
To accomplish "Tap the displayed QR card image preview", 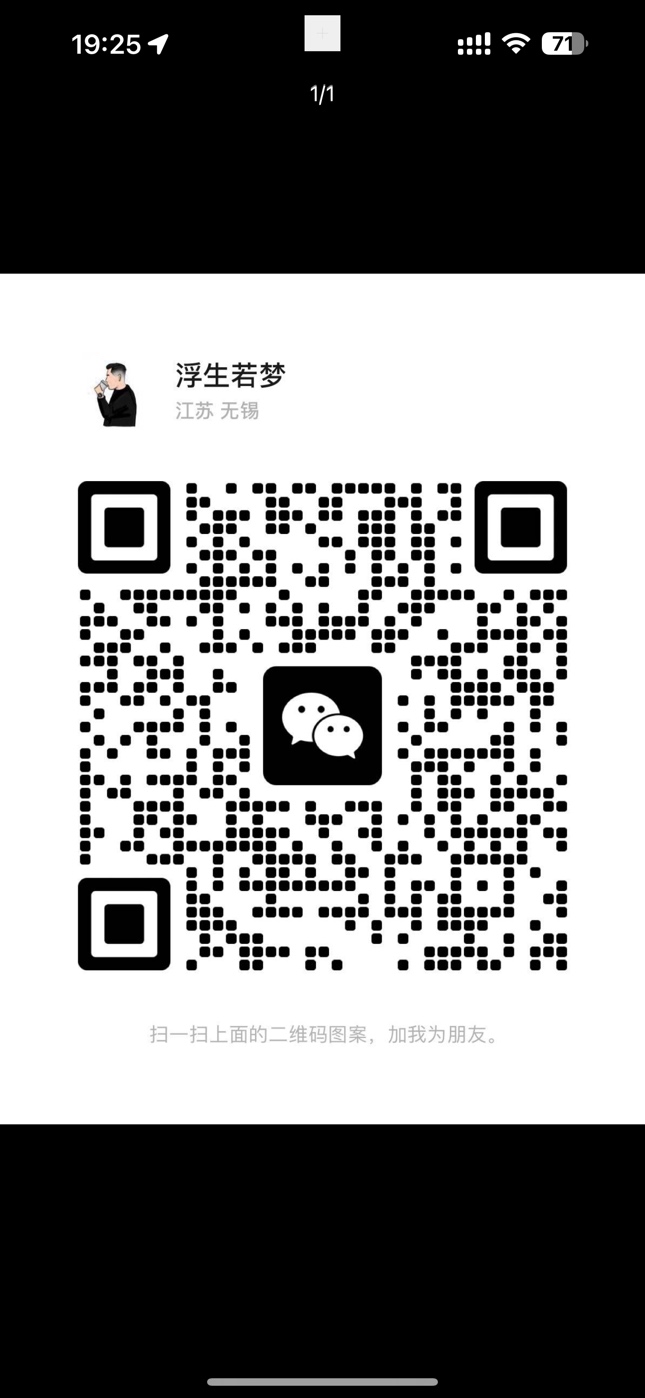I will (x=322, y=698).
